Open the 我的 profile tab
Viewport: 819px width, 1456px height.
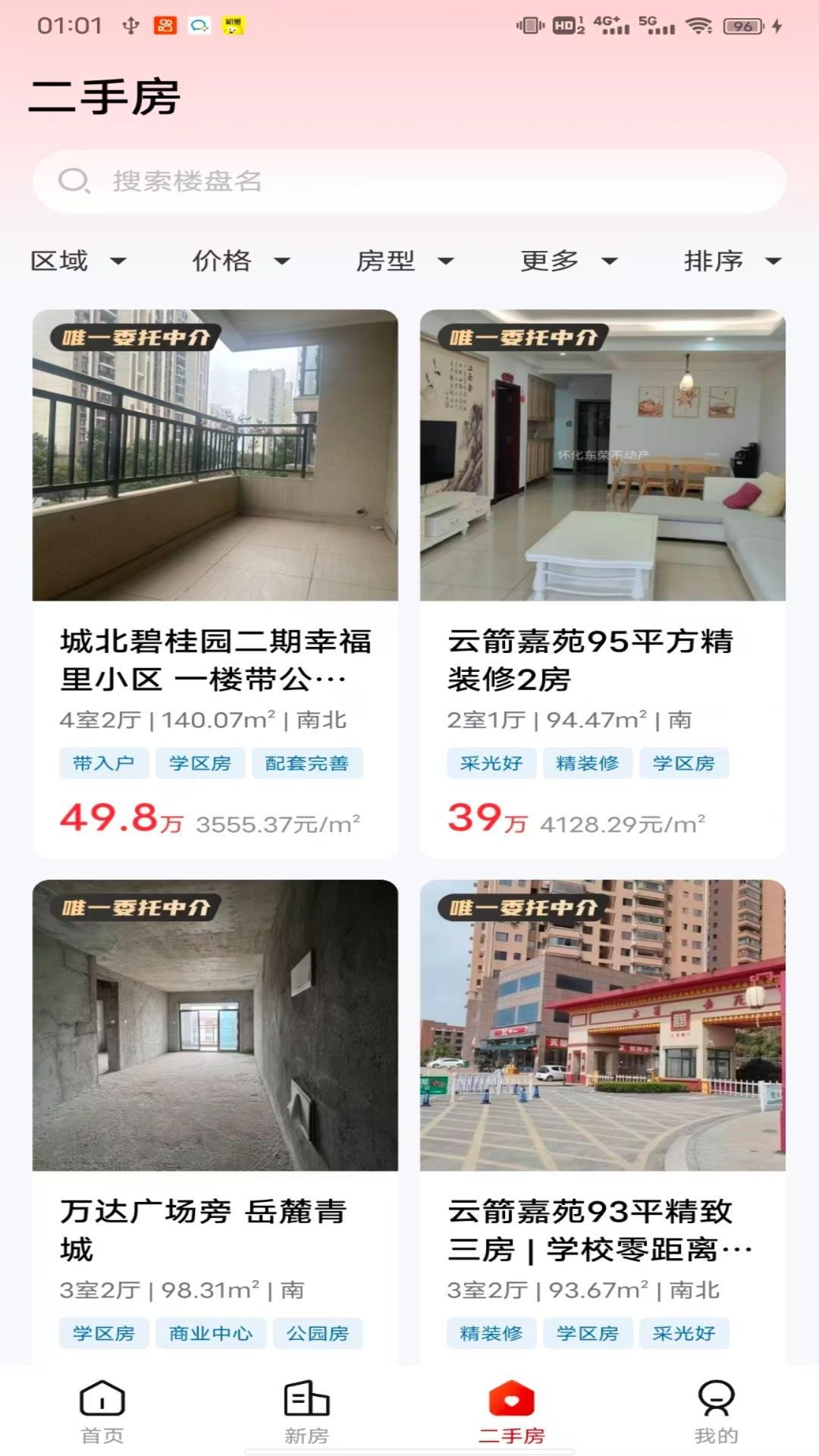click(715, 1412)
